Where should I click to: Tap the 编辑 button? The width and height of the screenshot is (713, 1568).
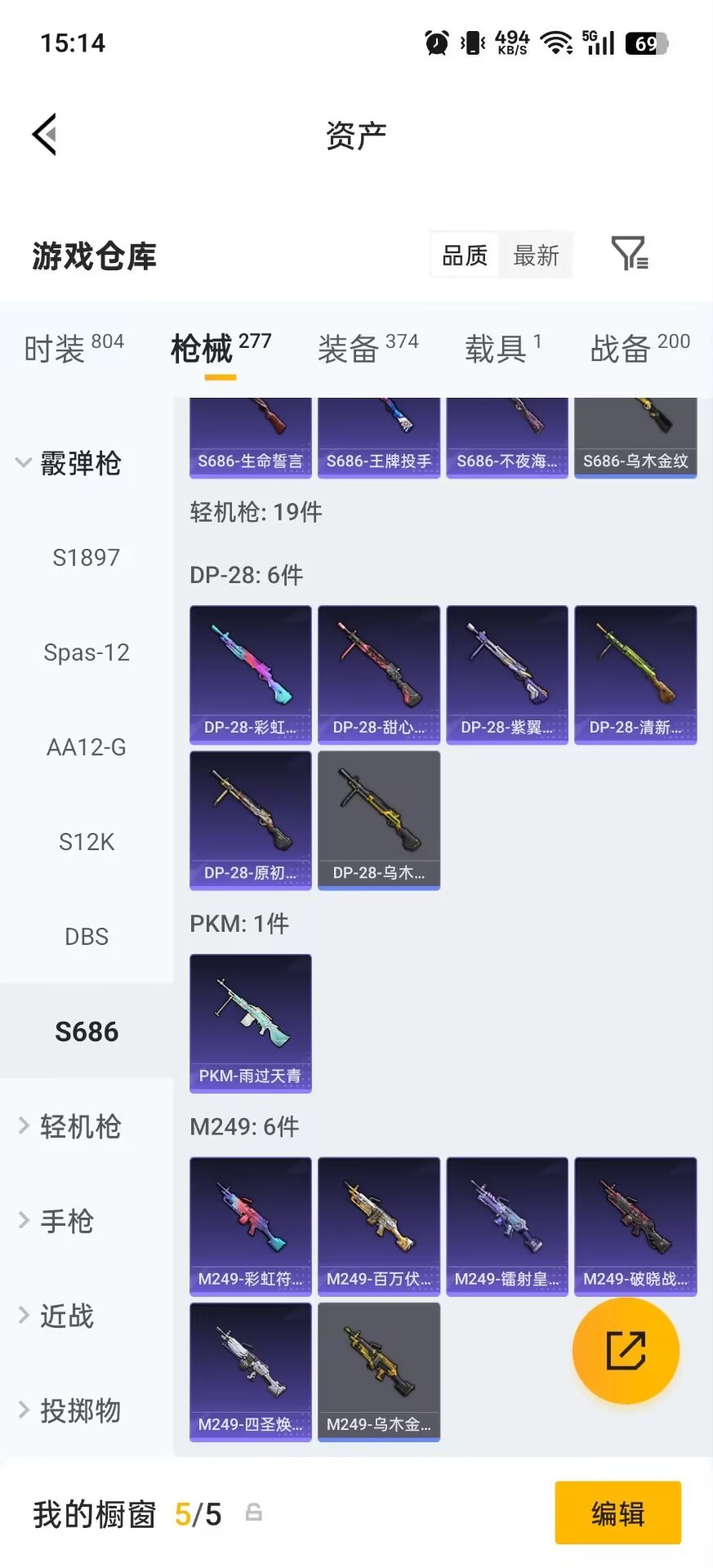point(618,1513)
